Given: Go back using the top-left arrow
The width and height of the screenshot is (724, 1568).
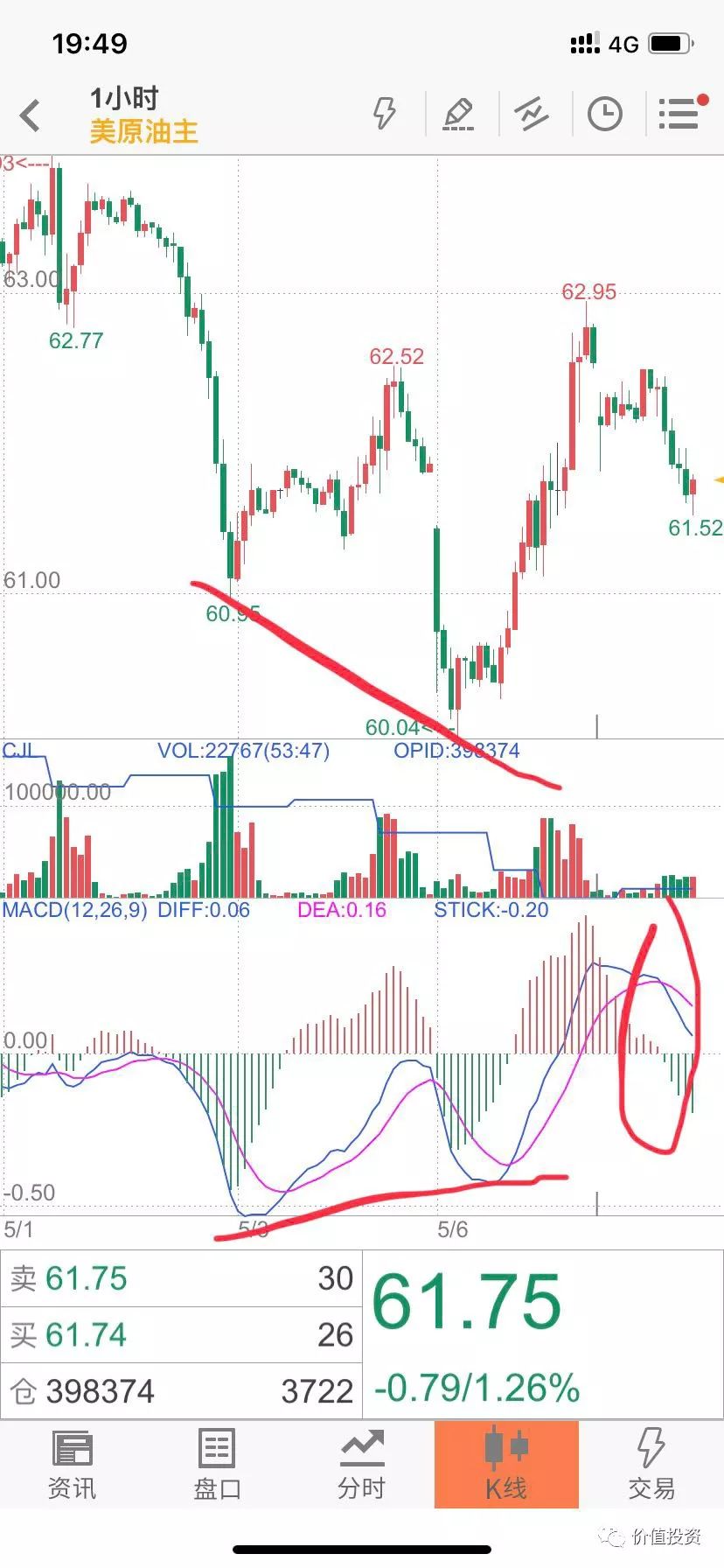Looking at the screenshot, I should click(x=31, y=115).
